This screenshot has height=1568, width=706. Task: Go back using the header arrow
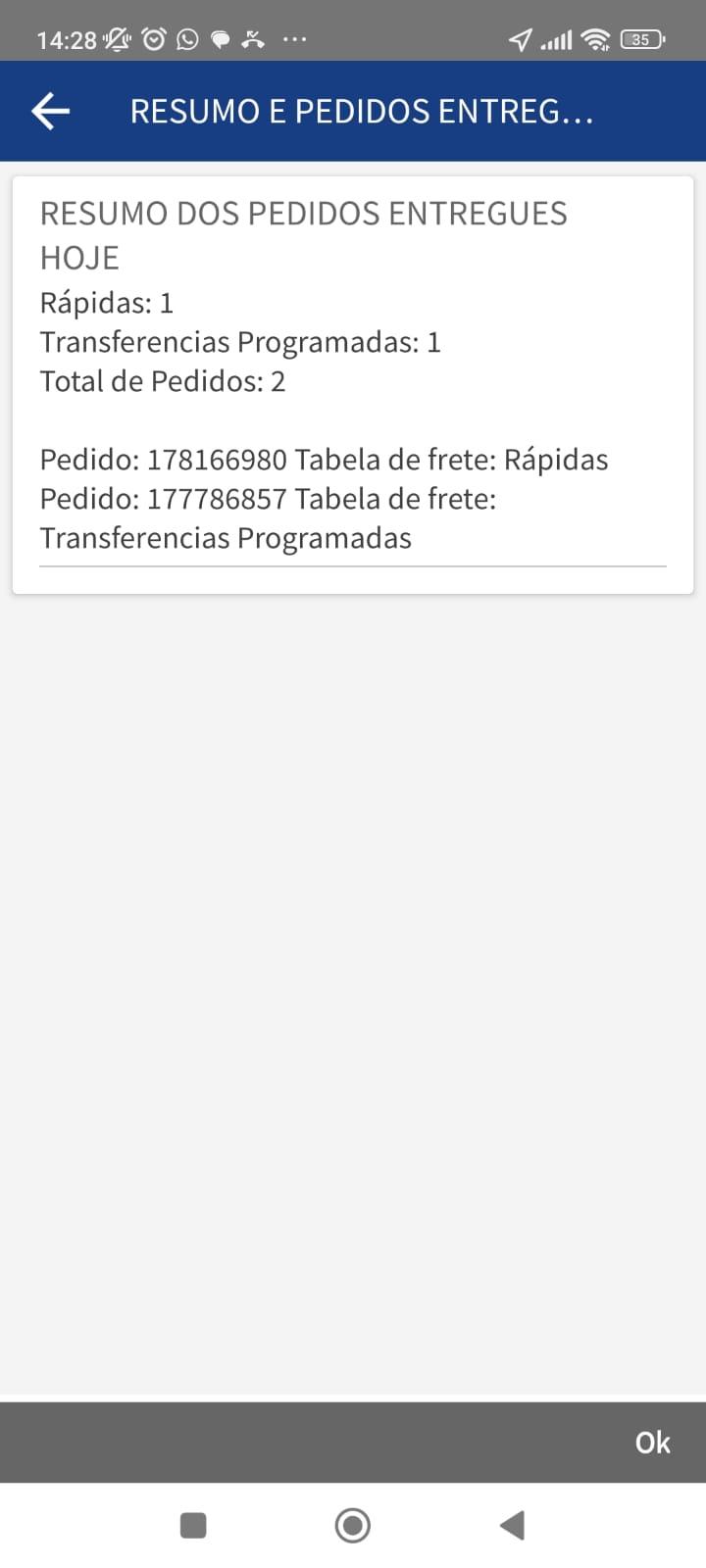tap(50, 112)
